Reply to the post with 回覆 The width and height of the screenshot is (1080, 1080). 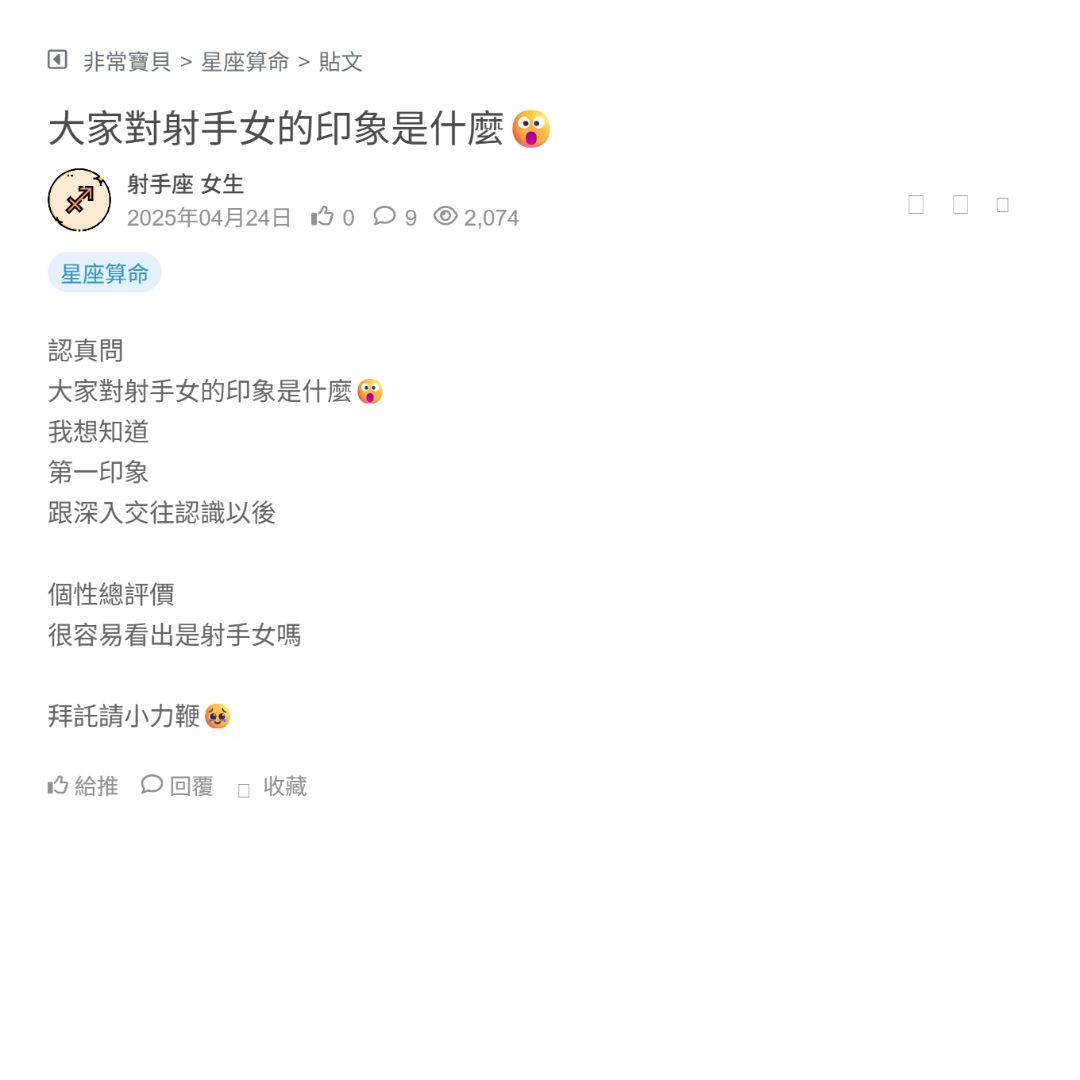point(177,786)
